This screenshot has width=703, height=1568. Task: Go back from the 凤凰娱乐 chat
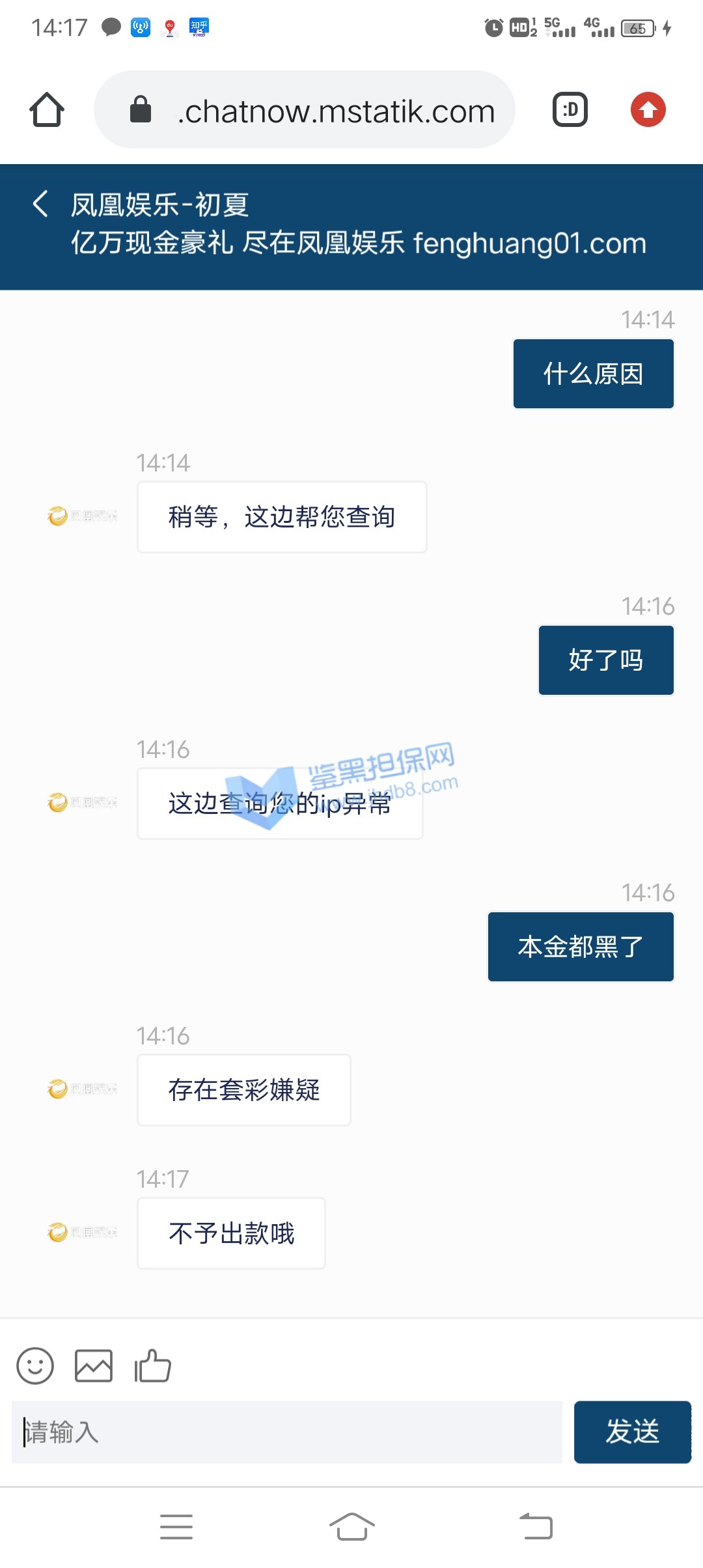pyautogui.click(x=40, y=204)
